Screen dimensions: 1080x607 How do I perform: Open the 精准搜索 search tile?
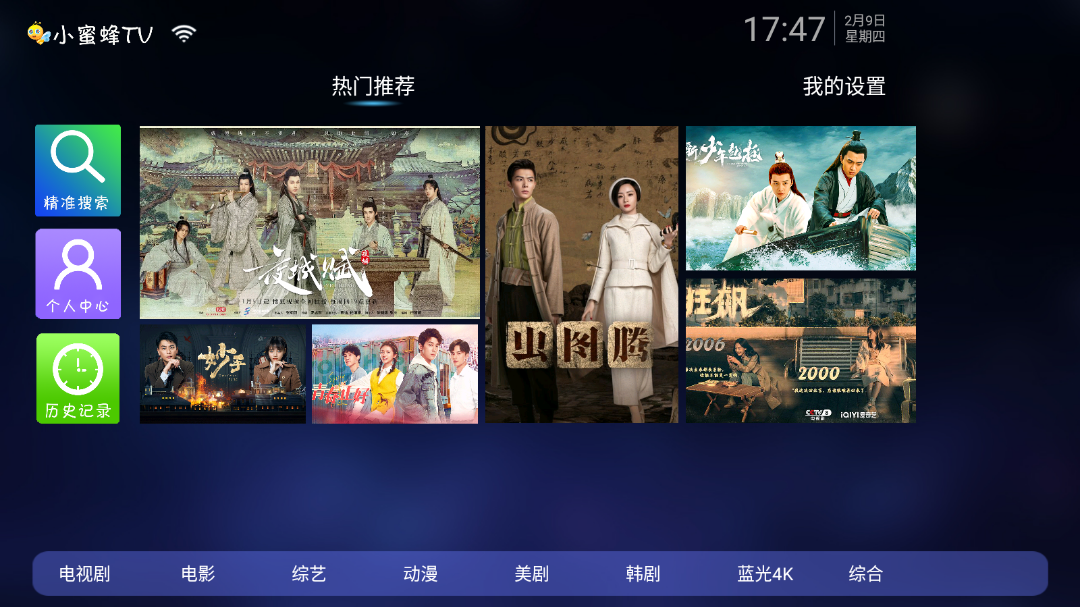point(78,170)
